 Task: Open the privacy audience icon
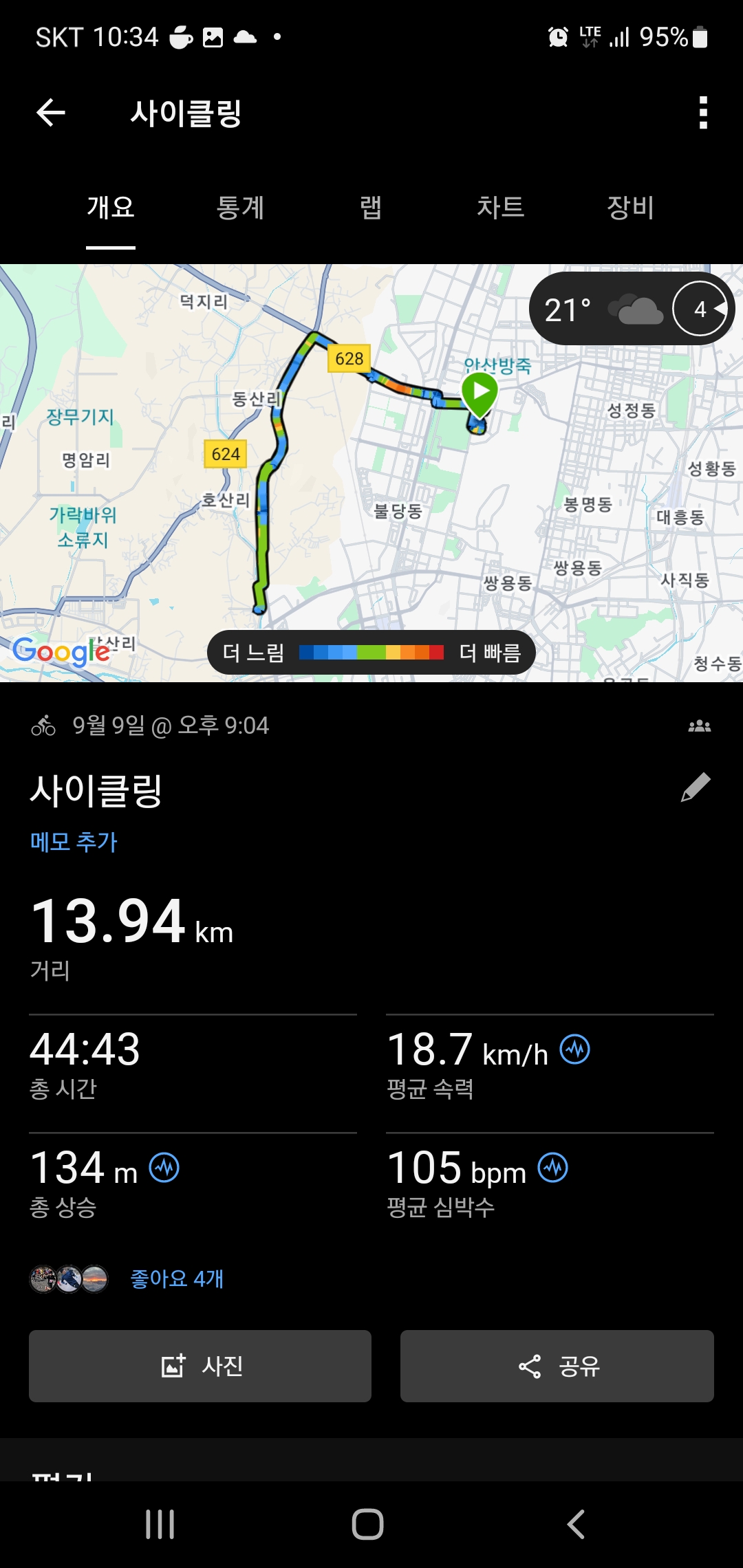pos(700,726)
